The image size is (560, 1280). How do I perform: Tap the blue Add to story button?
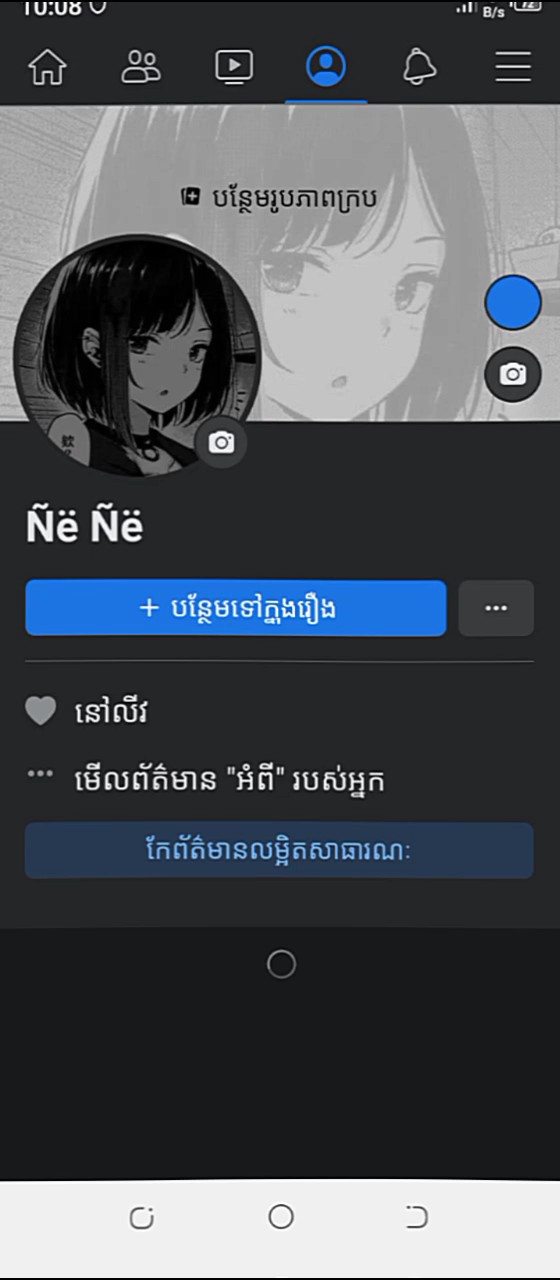[236, 608]
